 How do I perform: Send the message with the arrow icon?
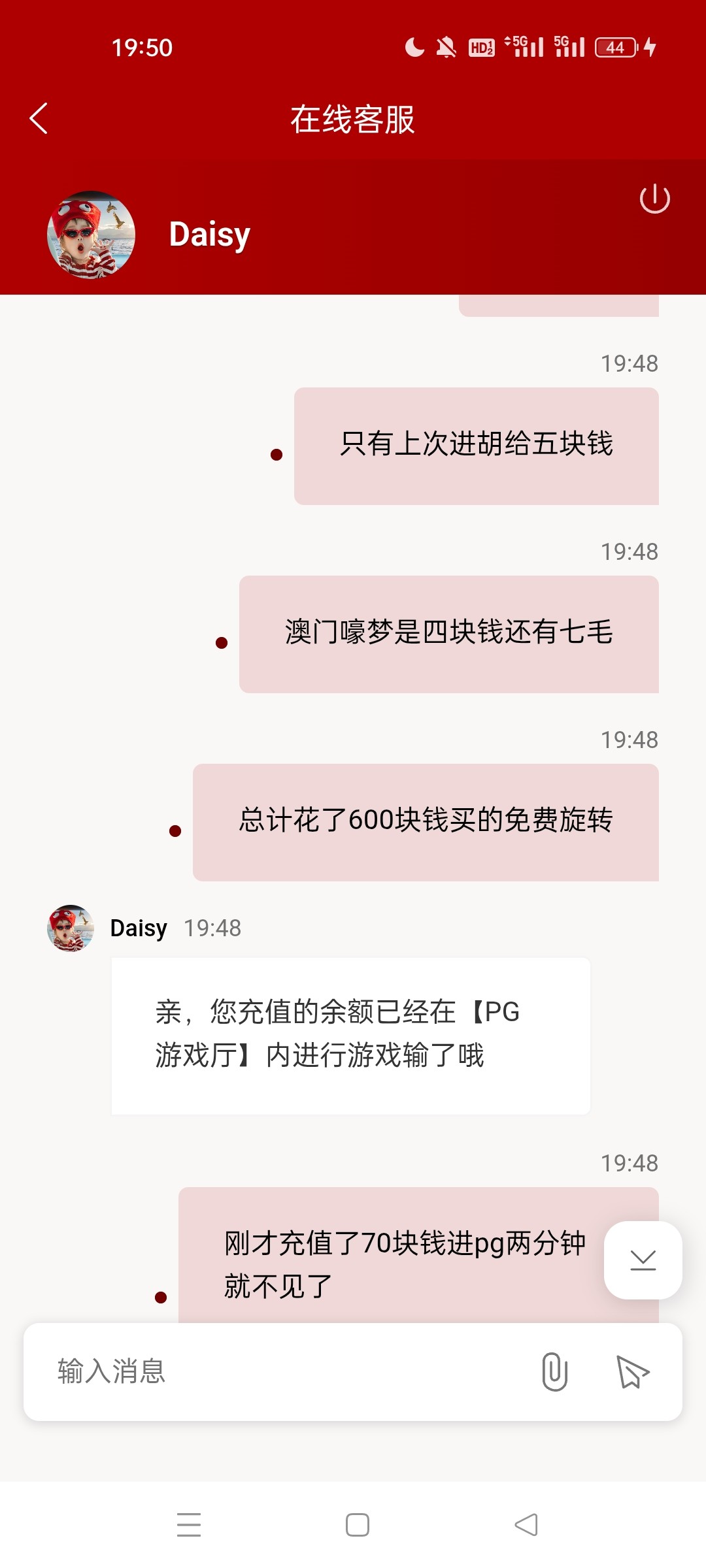(632, 1371)
